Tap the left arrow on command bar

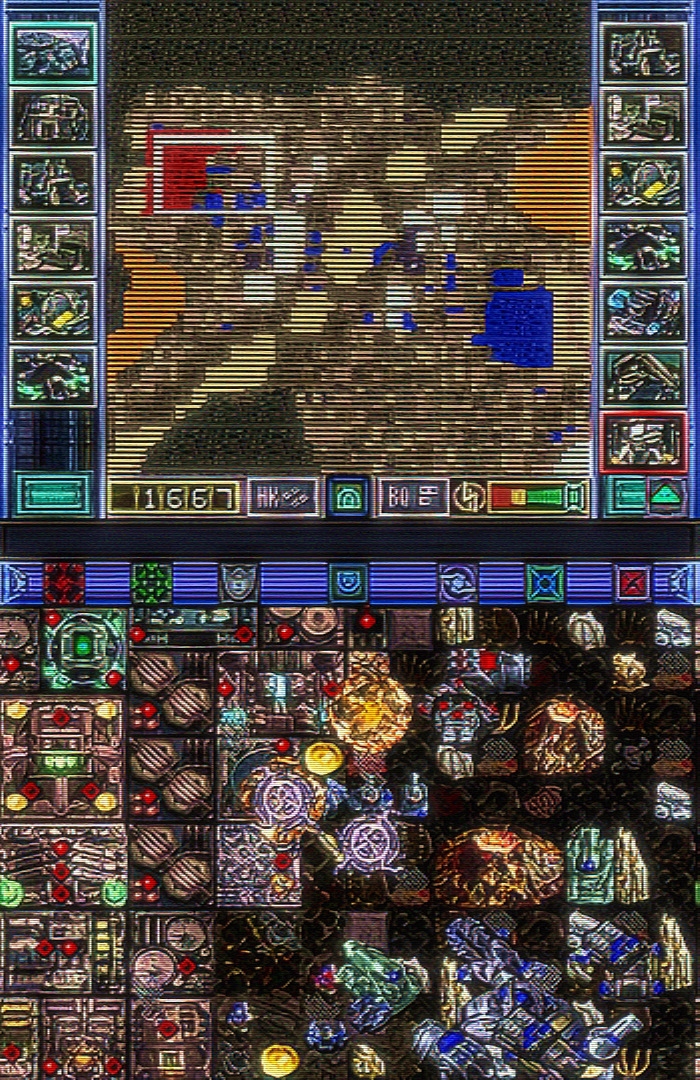coord(17,582)
